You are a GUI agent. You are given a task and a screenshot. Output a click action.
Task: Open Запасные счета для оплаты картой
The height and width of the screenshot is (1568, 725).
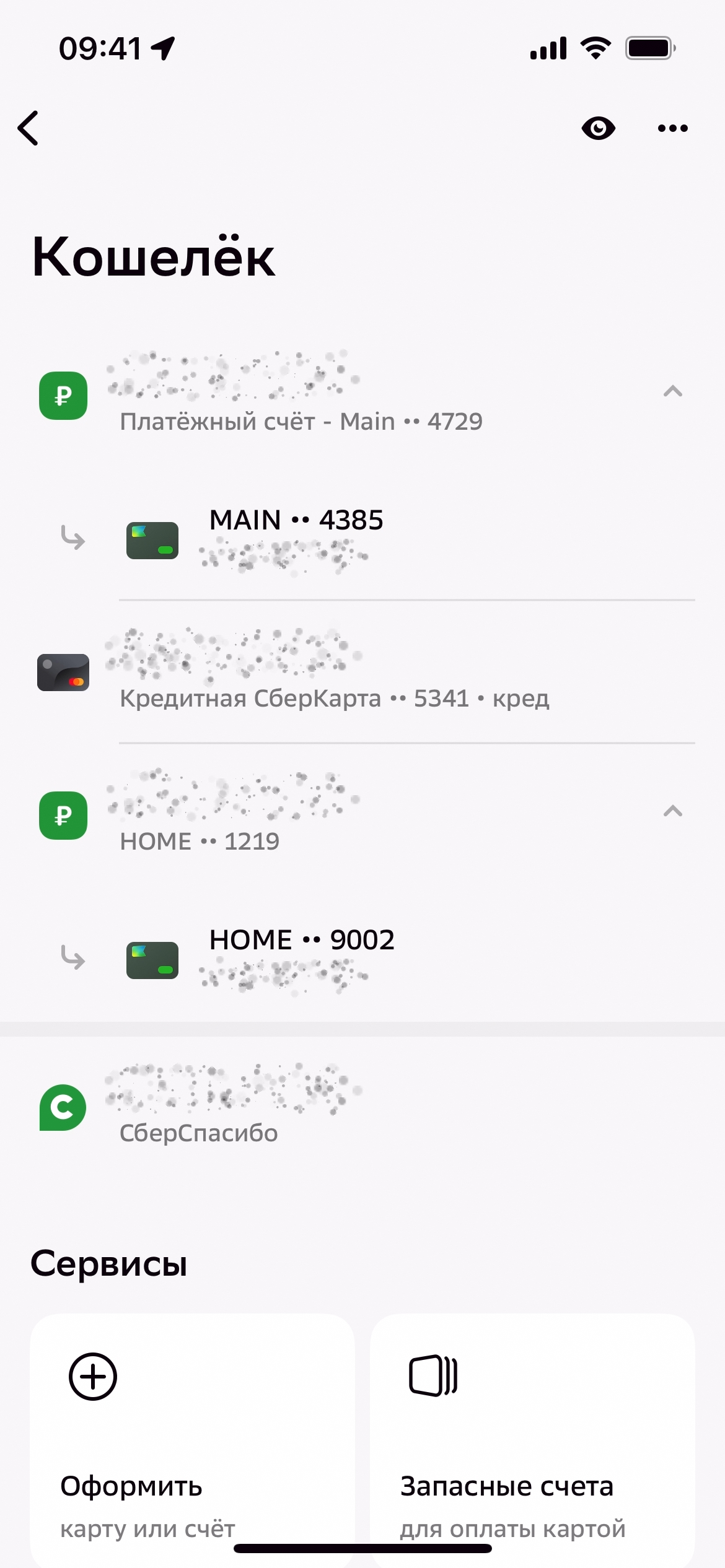532,1443
